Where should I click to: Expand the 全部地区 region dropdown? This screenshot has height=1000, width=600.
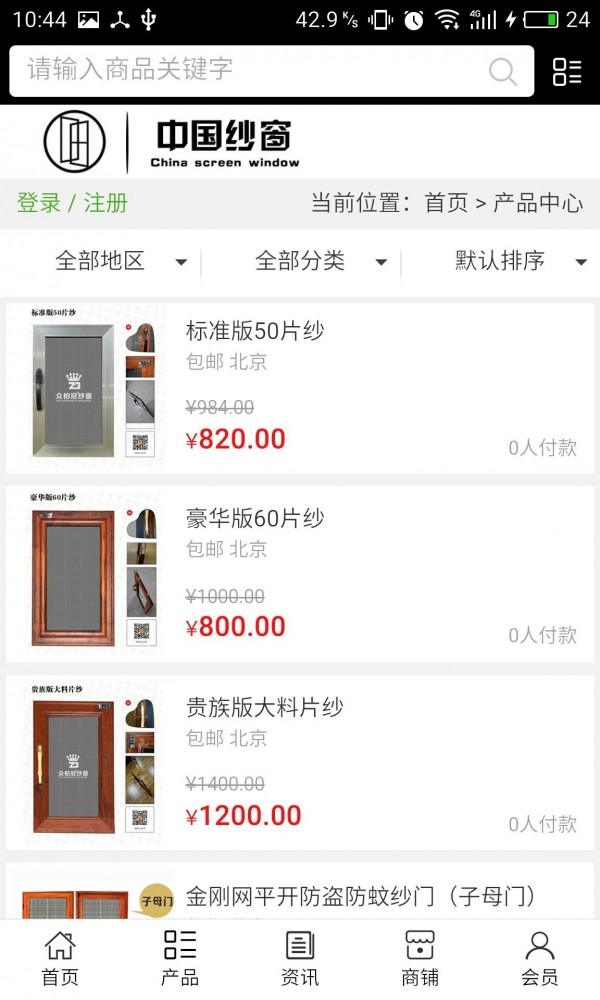click(x=120, y=262)
